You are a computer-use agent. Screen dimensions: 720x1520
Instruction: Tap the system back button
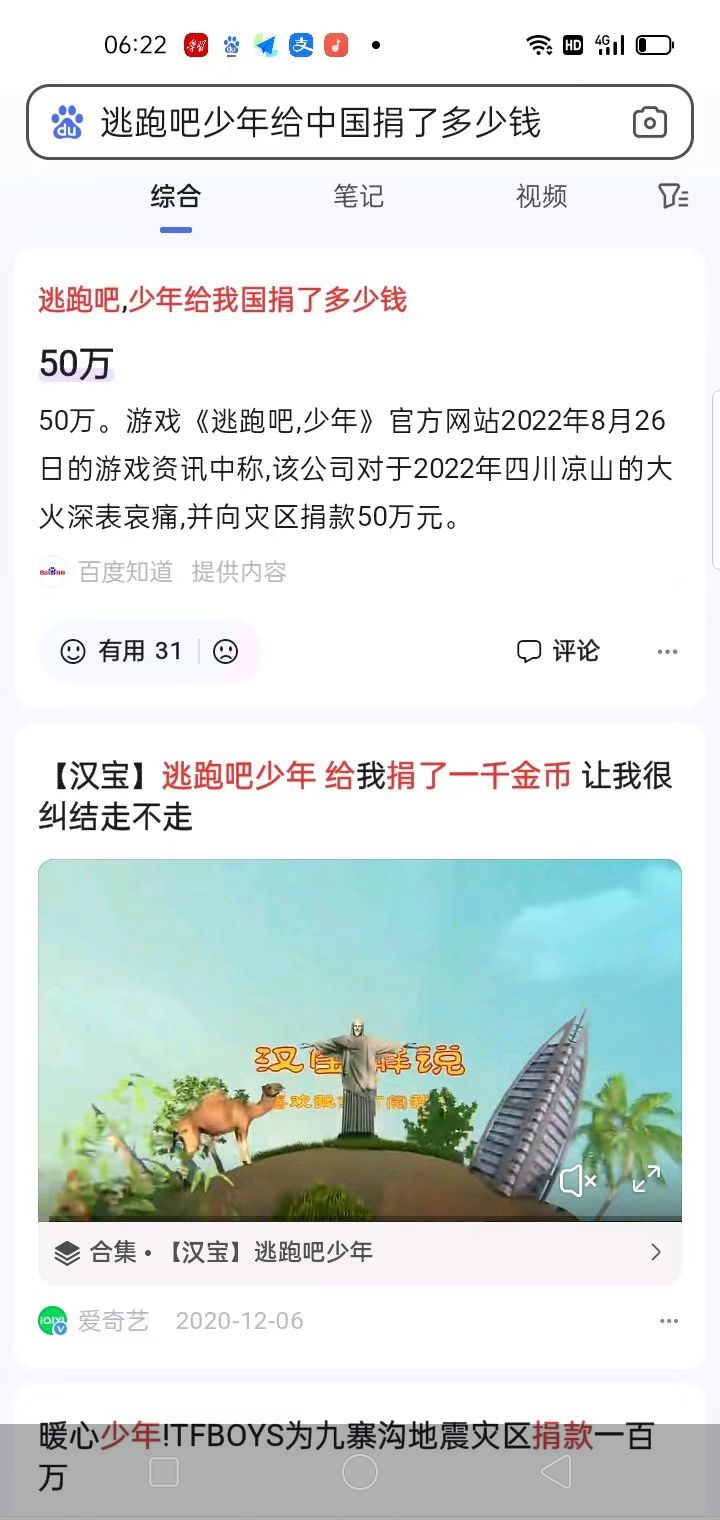[556, 1472]
